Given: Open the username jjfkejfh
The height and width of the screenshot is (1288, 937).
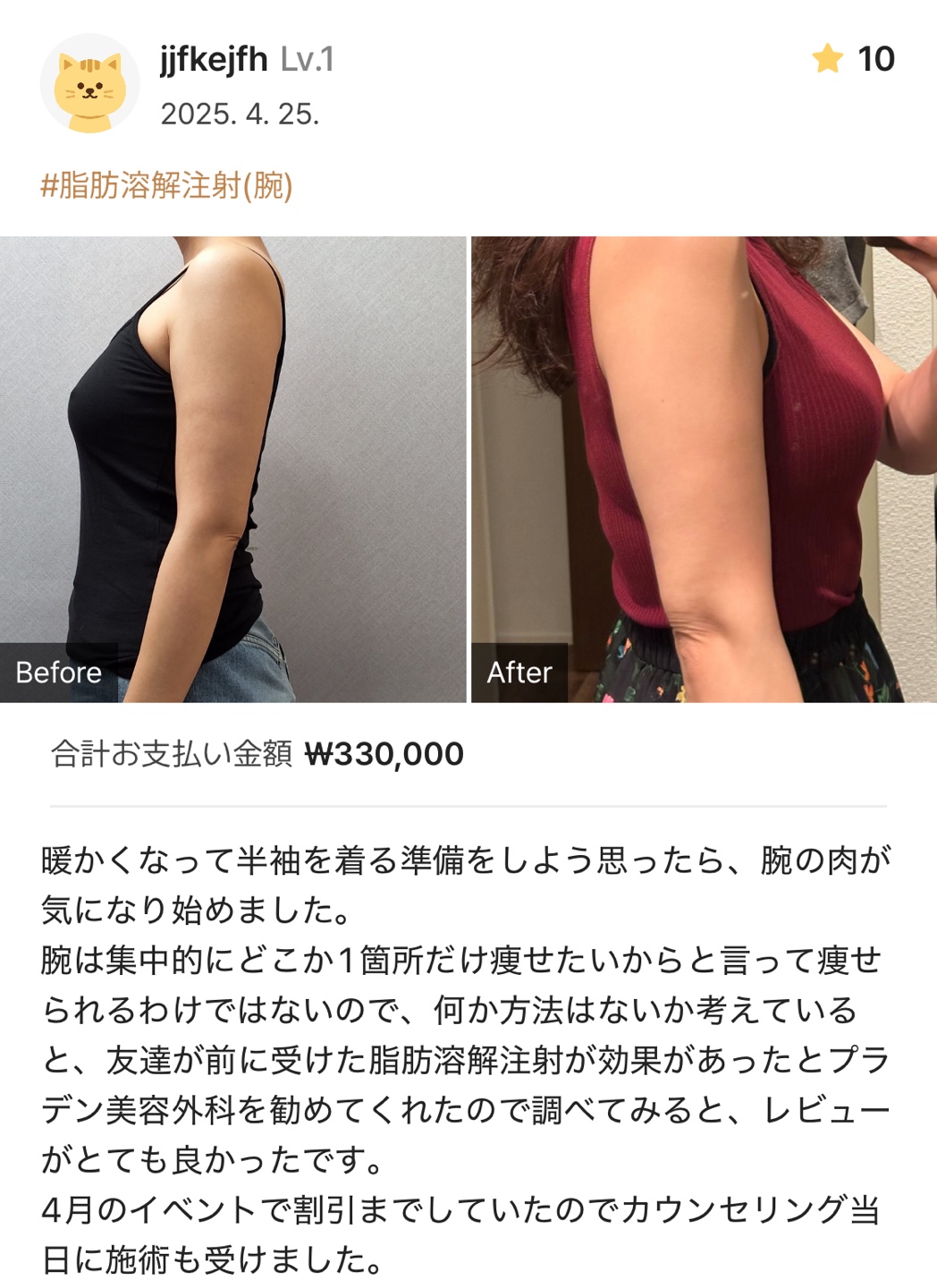Looking at the screenshot, I should [214, 60].
